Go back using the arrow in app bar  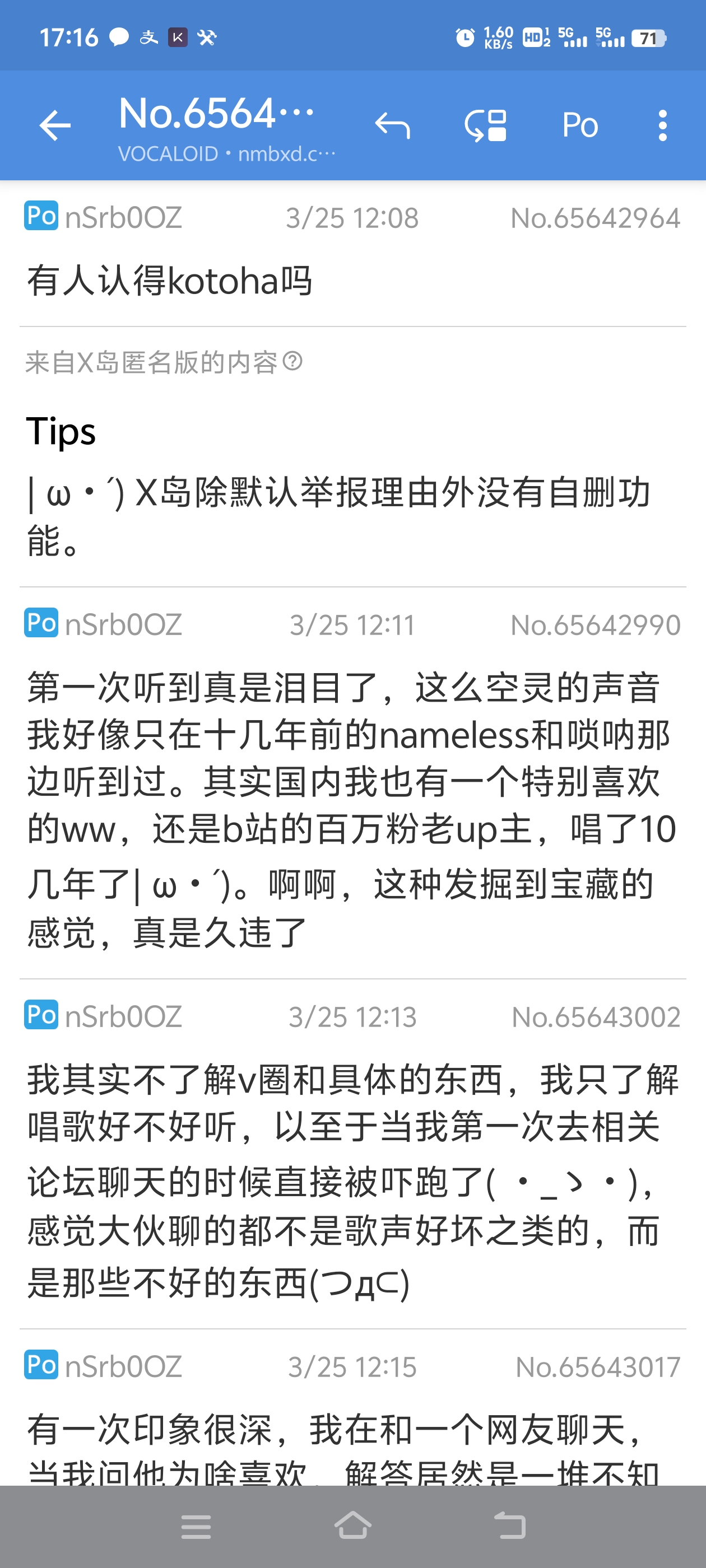55,126
